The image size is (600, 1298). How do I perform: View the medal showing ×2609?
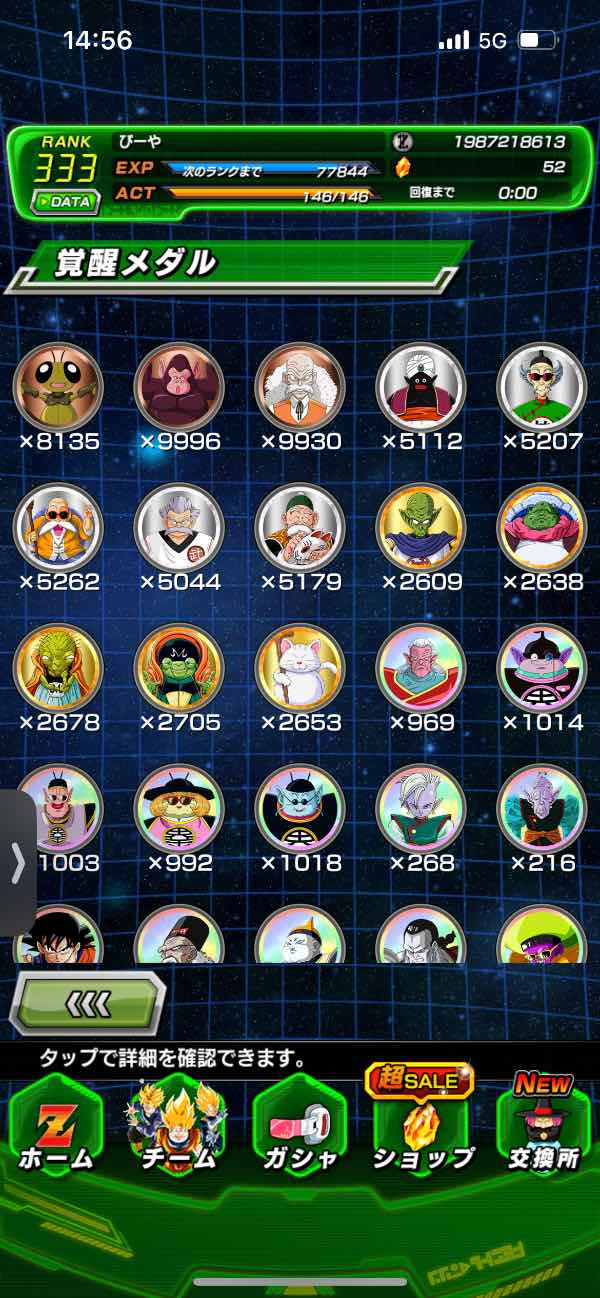tap(421, 527)
